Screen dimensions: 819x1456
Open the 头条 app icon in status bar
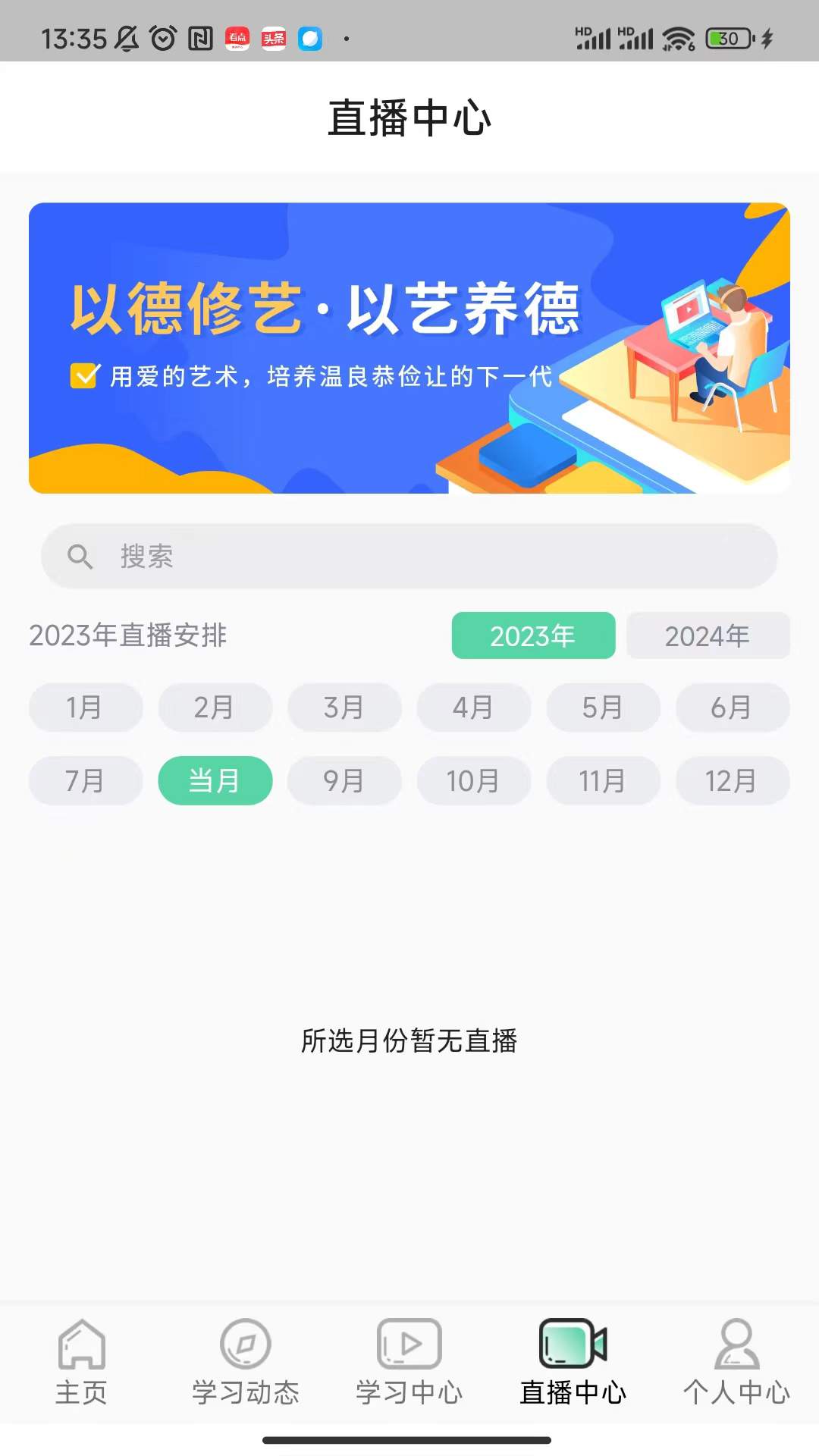[x=272, y=38]
